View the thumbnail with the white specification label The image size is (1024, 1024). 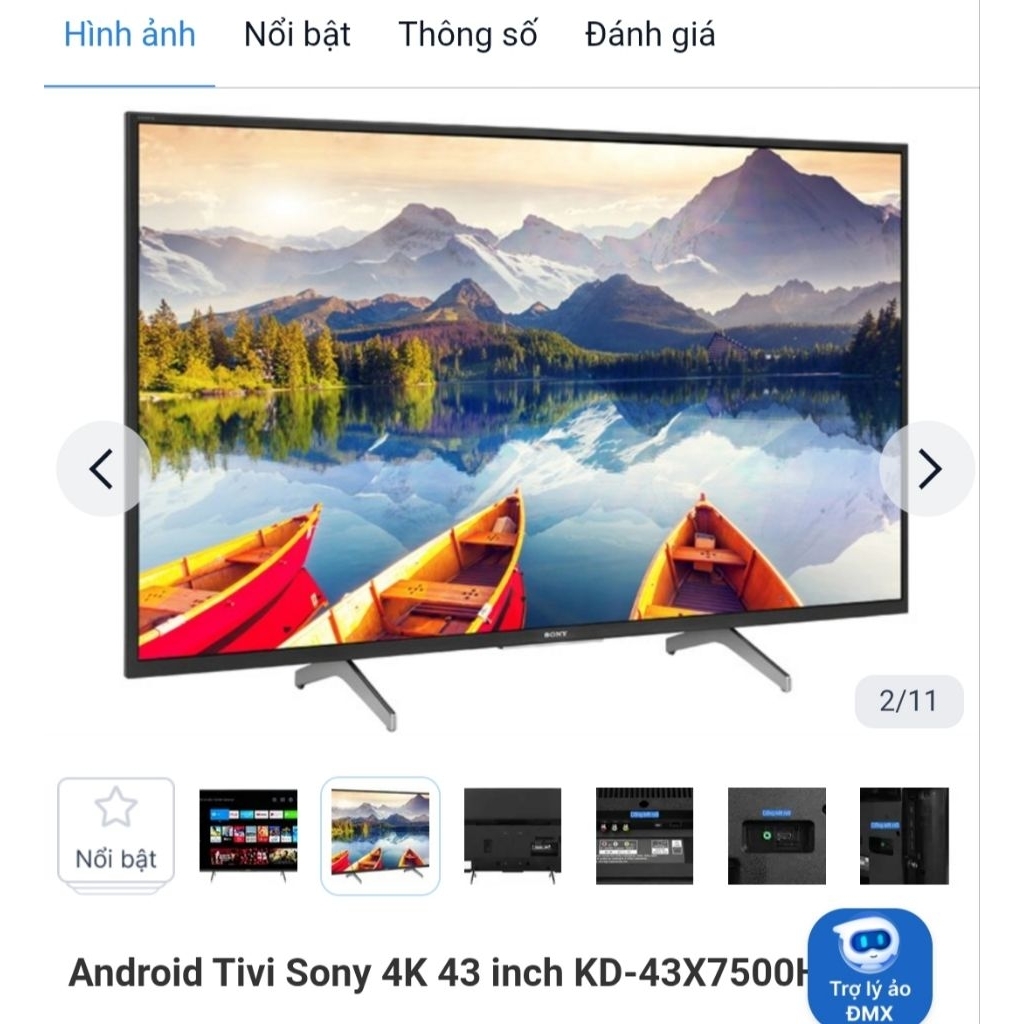[644, 834]
